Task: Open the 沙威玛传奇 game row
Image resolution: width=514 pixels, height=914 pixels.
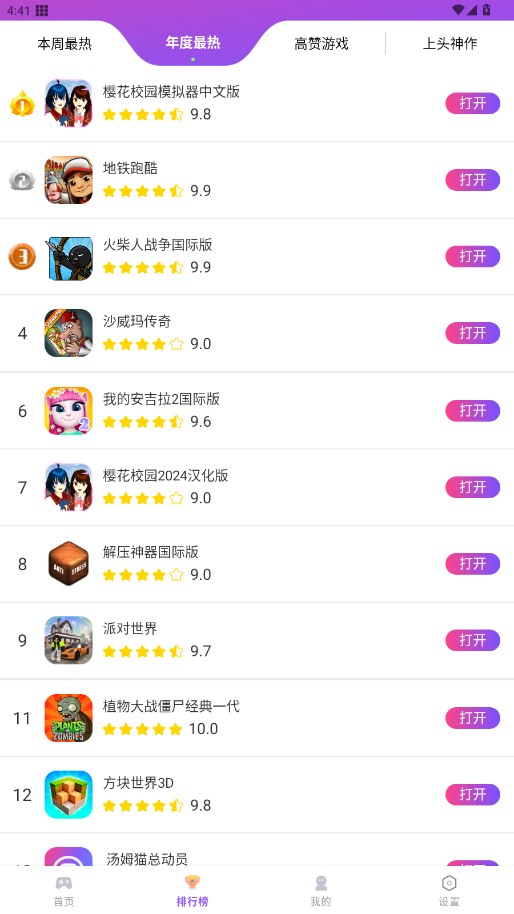Action: (x=257, y=333)
